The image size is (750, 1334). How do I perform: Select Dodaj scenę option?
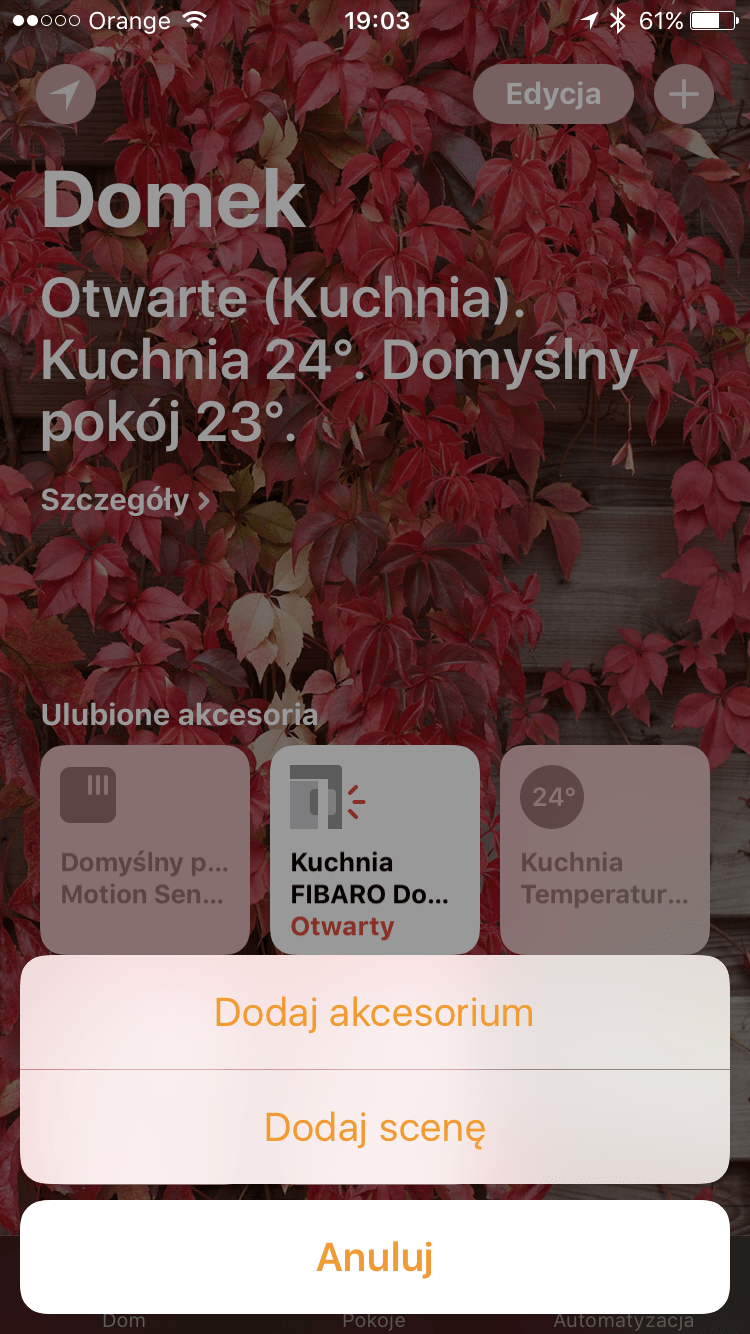pos(374,1127)
